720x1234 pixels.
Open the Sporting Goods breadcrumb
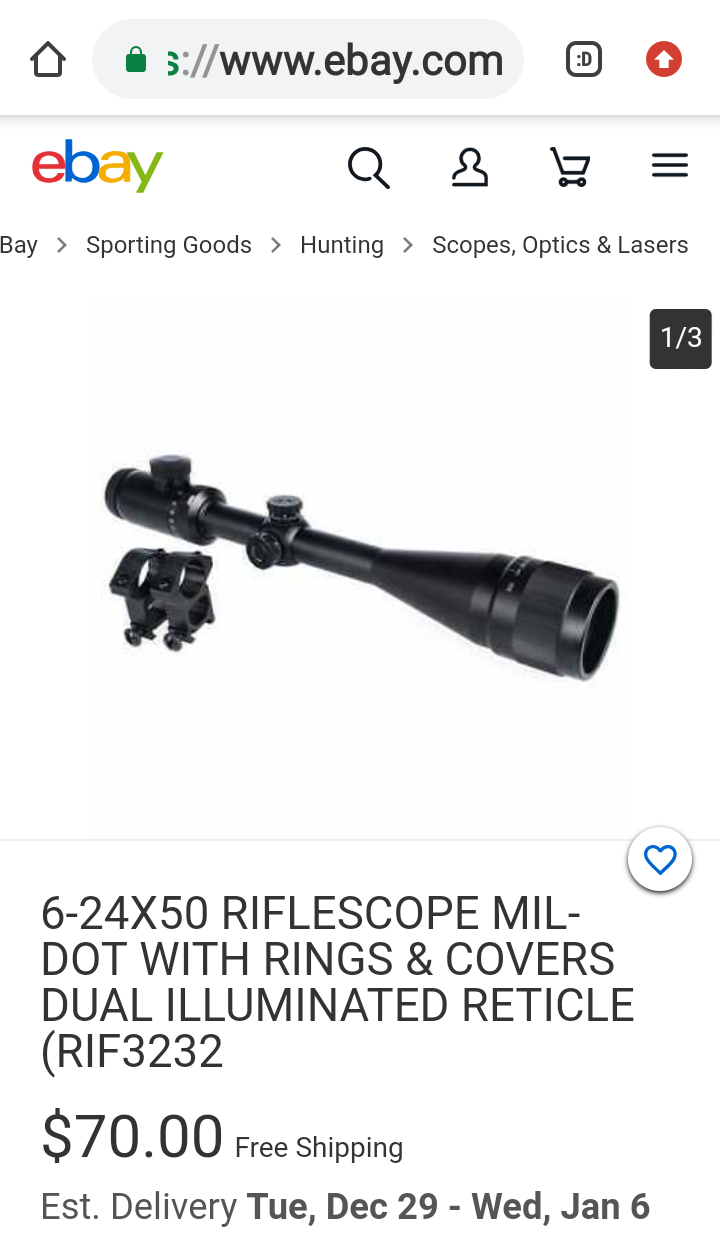point(168,245)
